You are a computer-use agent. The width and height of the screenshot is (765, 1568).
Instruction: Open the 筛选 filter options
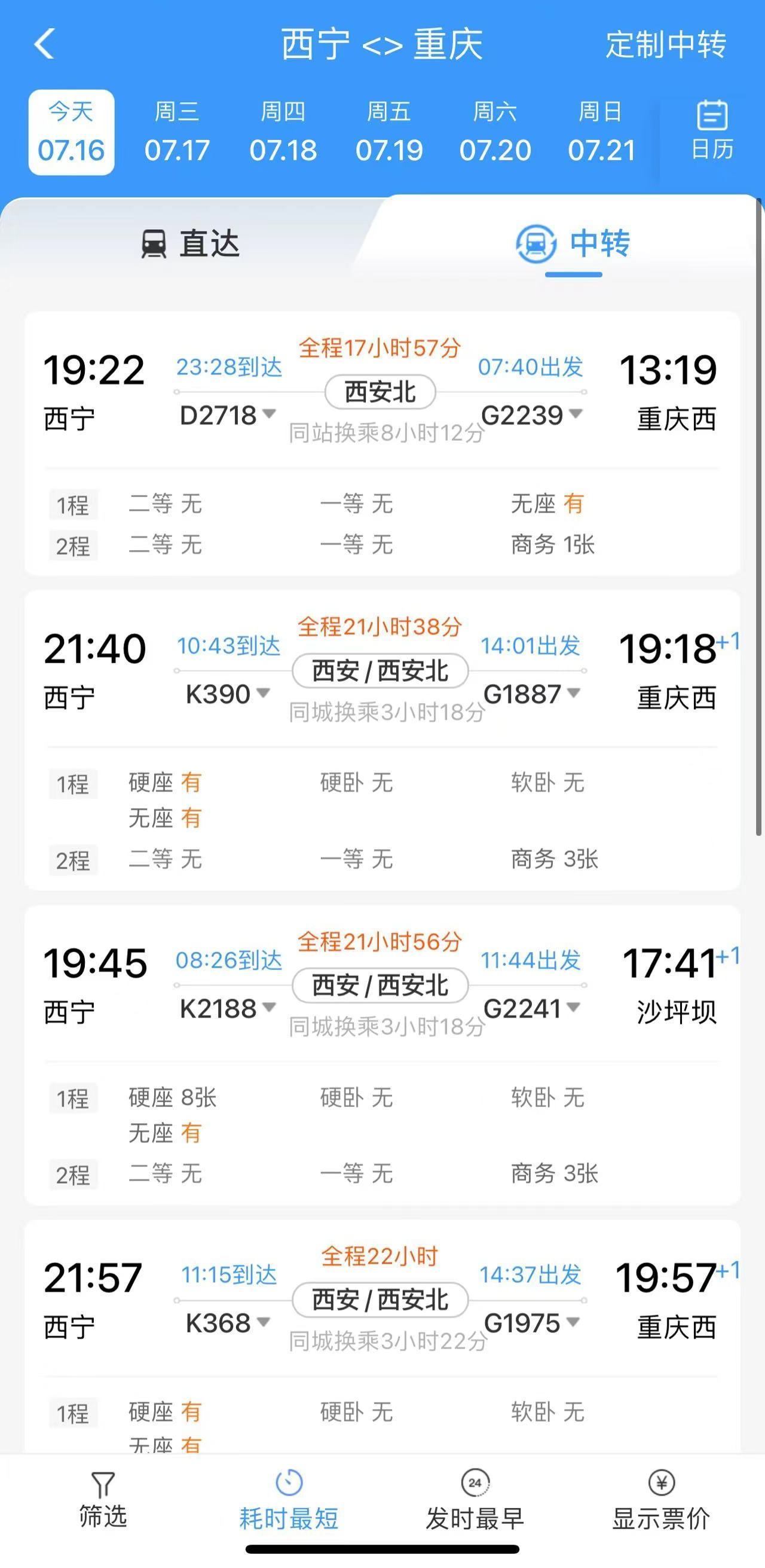point(103,1501)
